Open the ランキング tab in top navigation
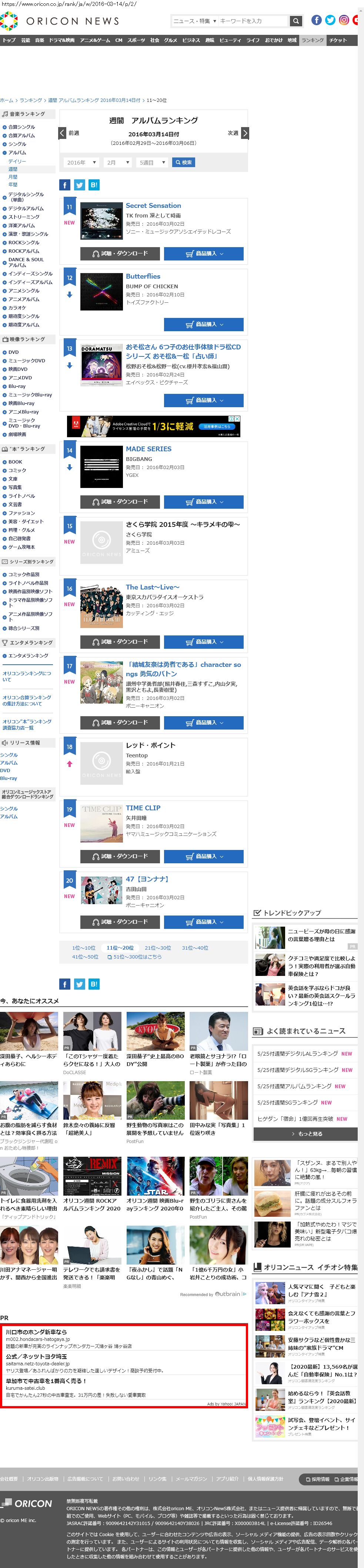364x1568 pixels. (312, 40)
